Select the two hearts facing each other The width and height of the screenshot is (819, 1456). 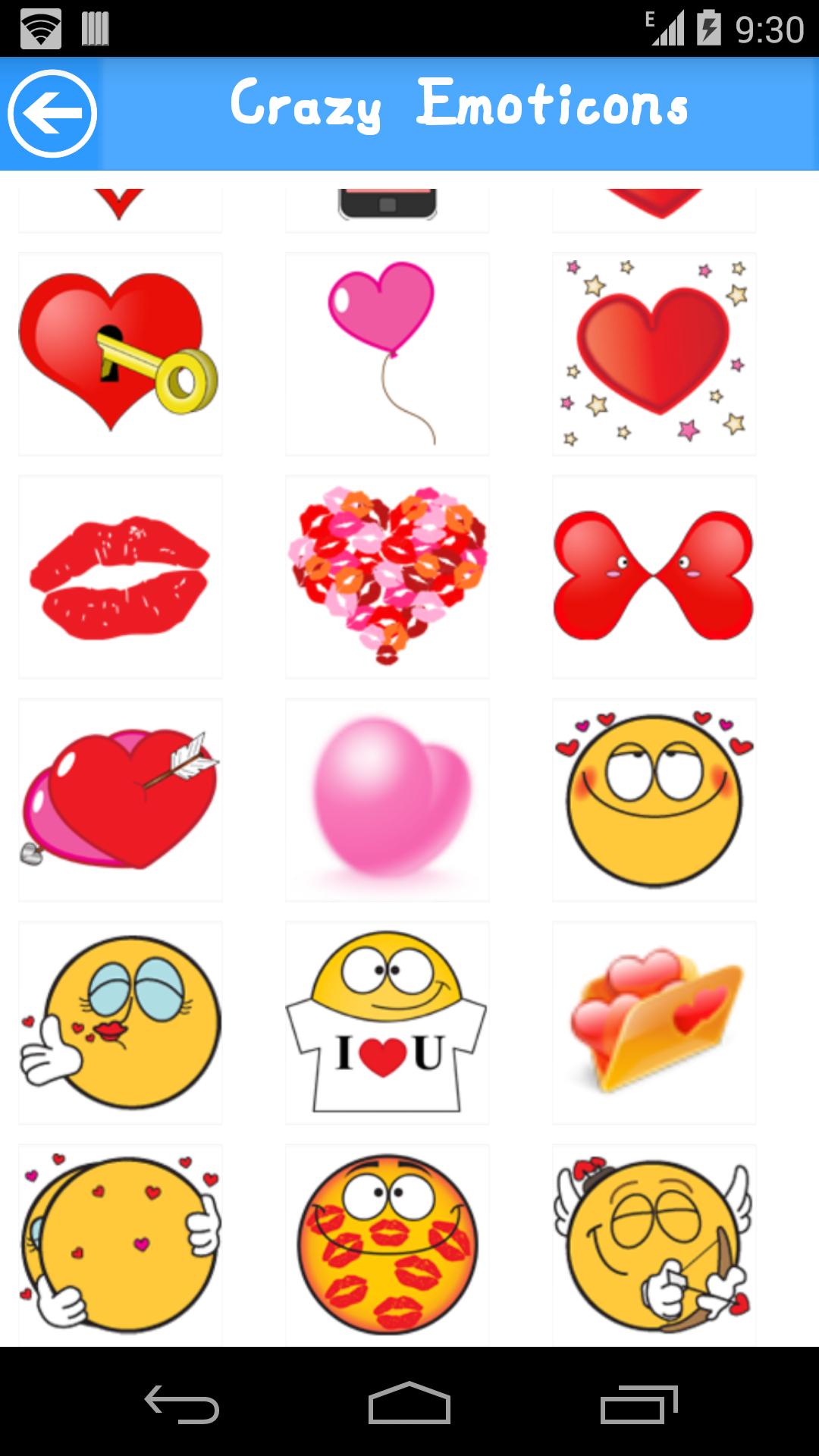click(x=654, y=576)
